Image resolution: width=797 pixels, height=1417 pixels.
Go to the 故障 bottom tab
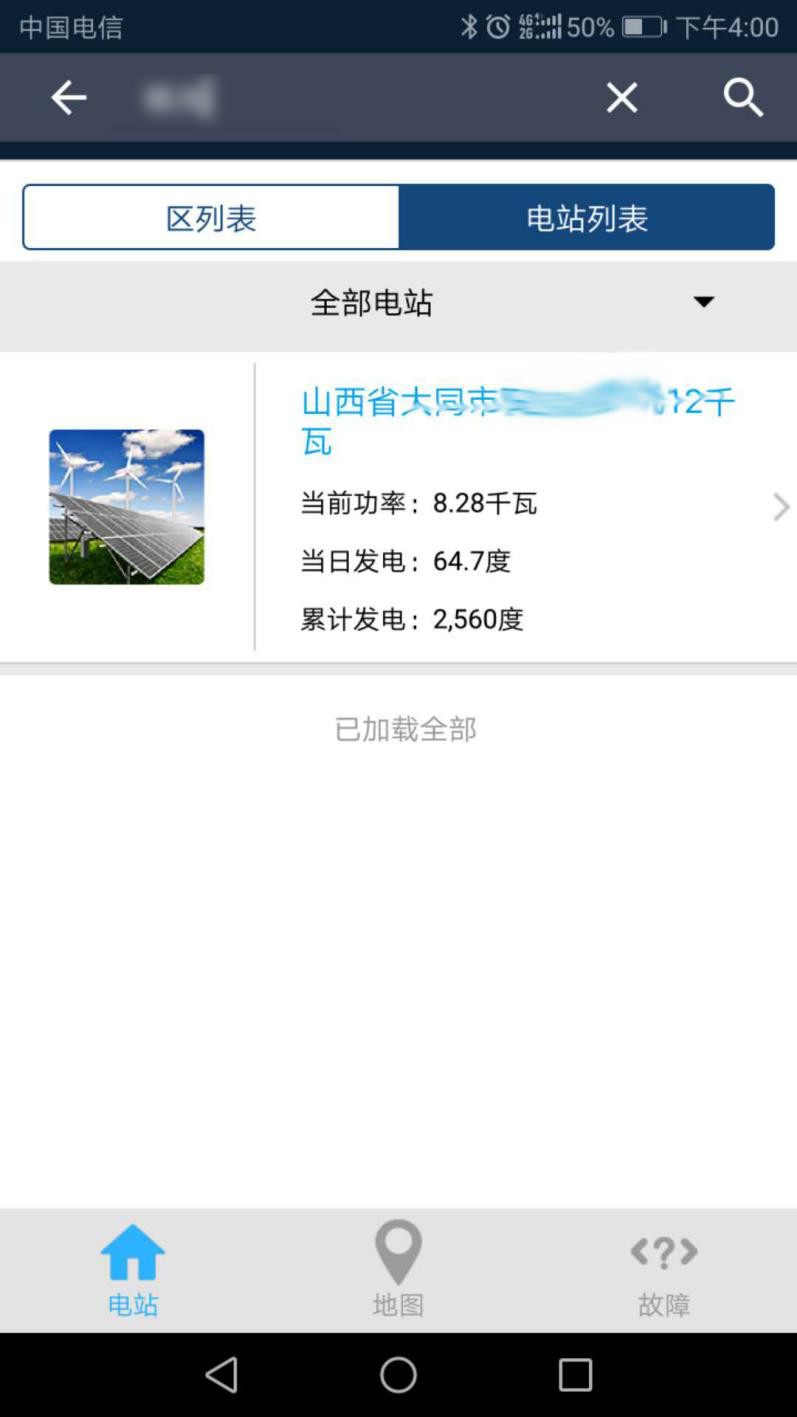pos(664,1268)
